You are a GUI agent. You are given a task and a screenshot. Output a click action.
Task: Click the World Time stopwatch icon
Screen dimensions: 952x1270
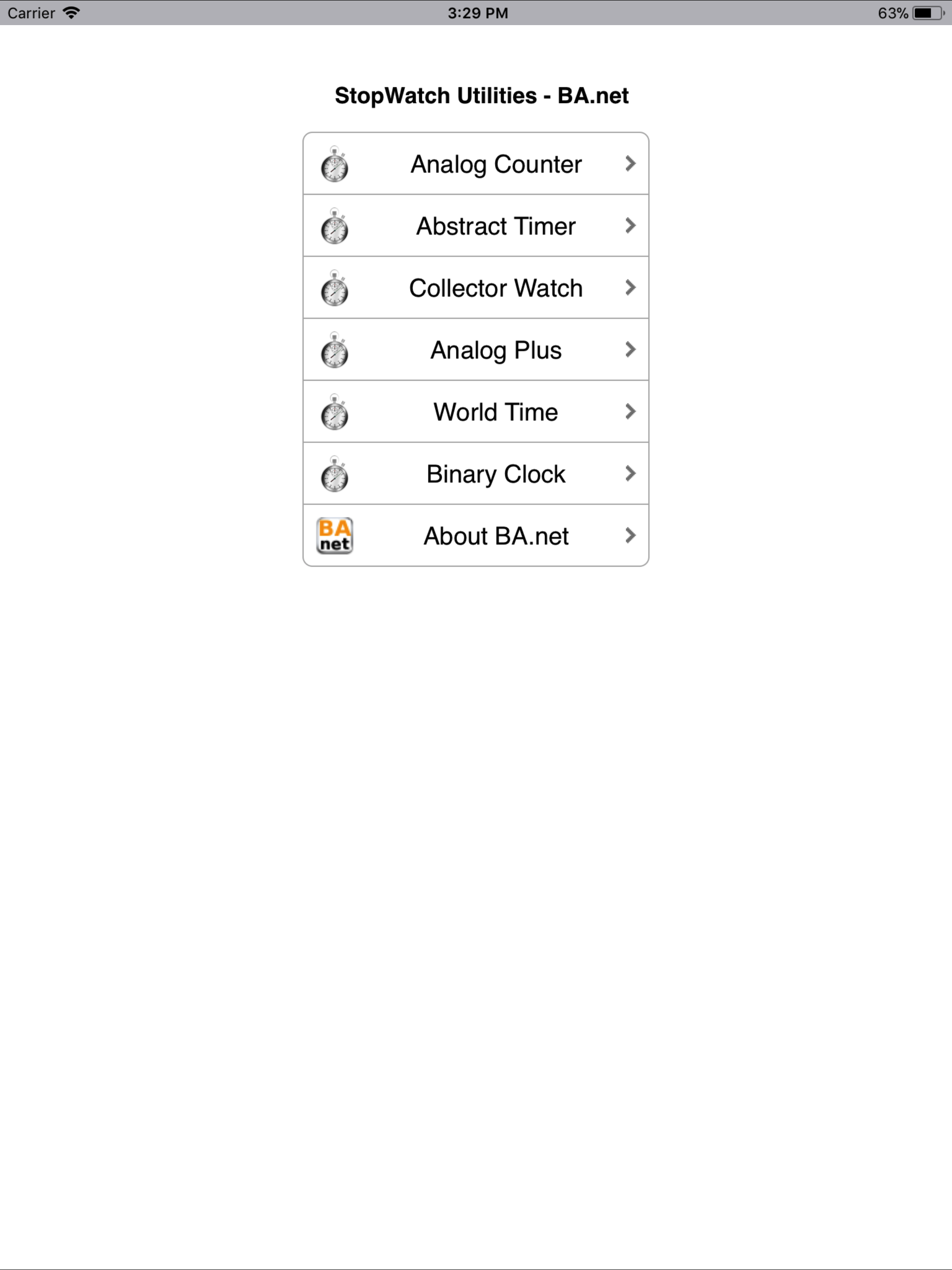pyautogui.click(x=335, y=413)
